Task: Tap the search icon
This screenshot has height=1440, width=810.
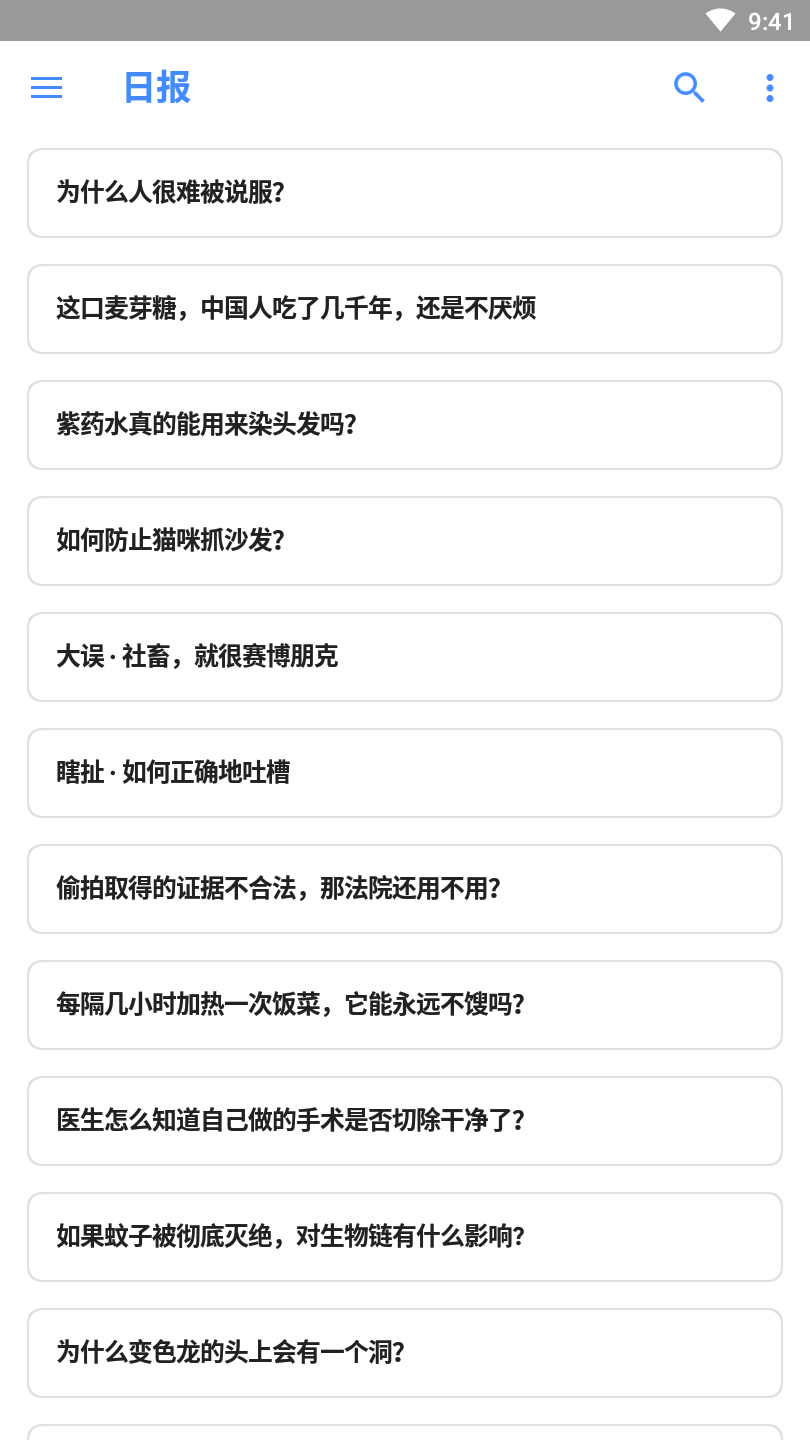Action: [x=689, y=88]
